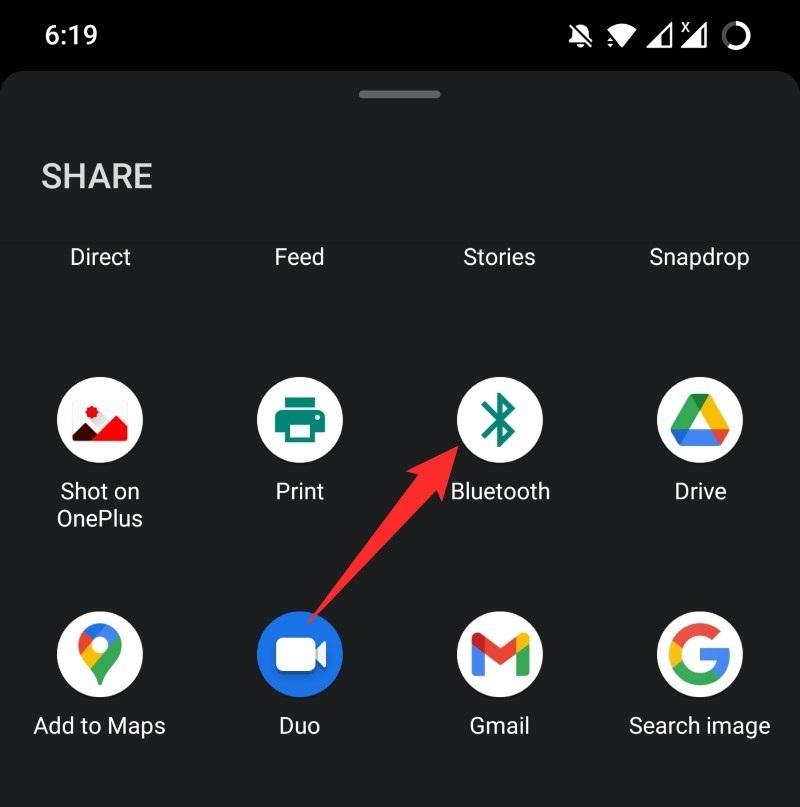Send via Gmail
The height and width of the screenshot is (807, 800).
click(x=499, y=655)
